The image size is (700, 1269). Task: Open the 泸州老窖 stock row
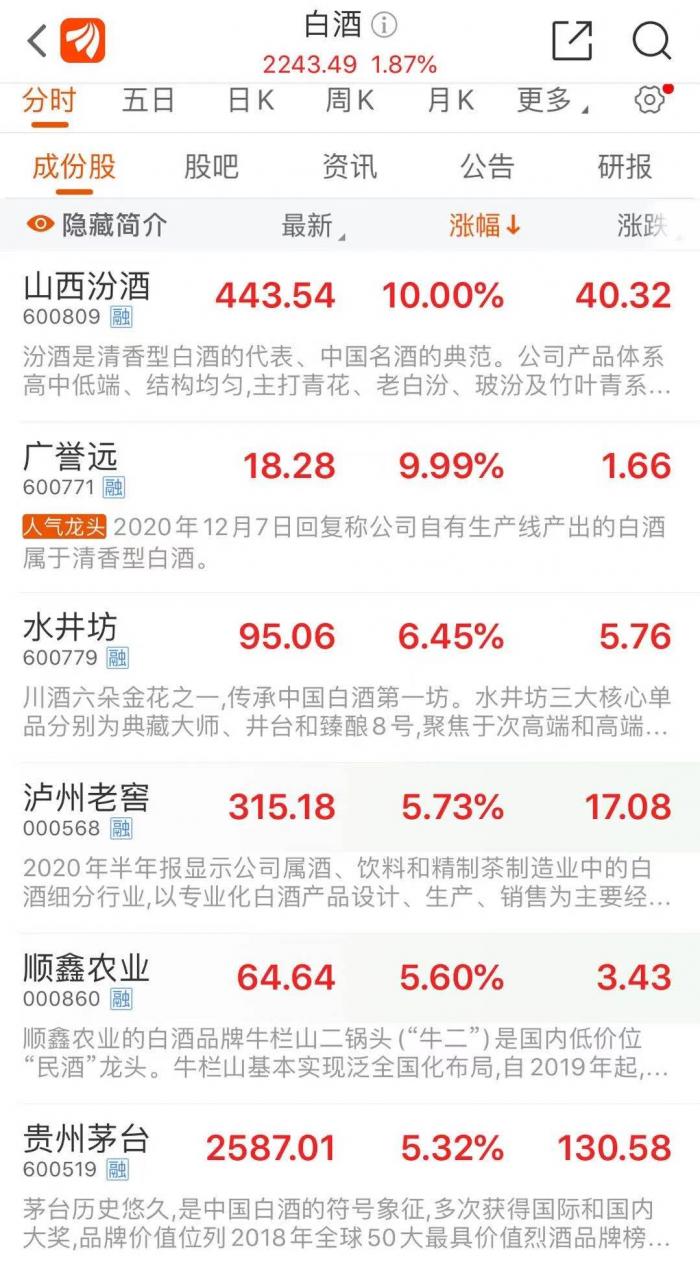(350, 846)
